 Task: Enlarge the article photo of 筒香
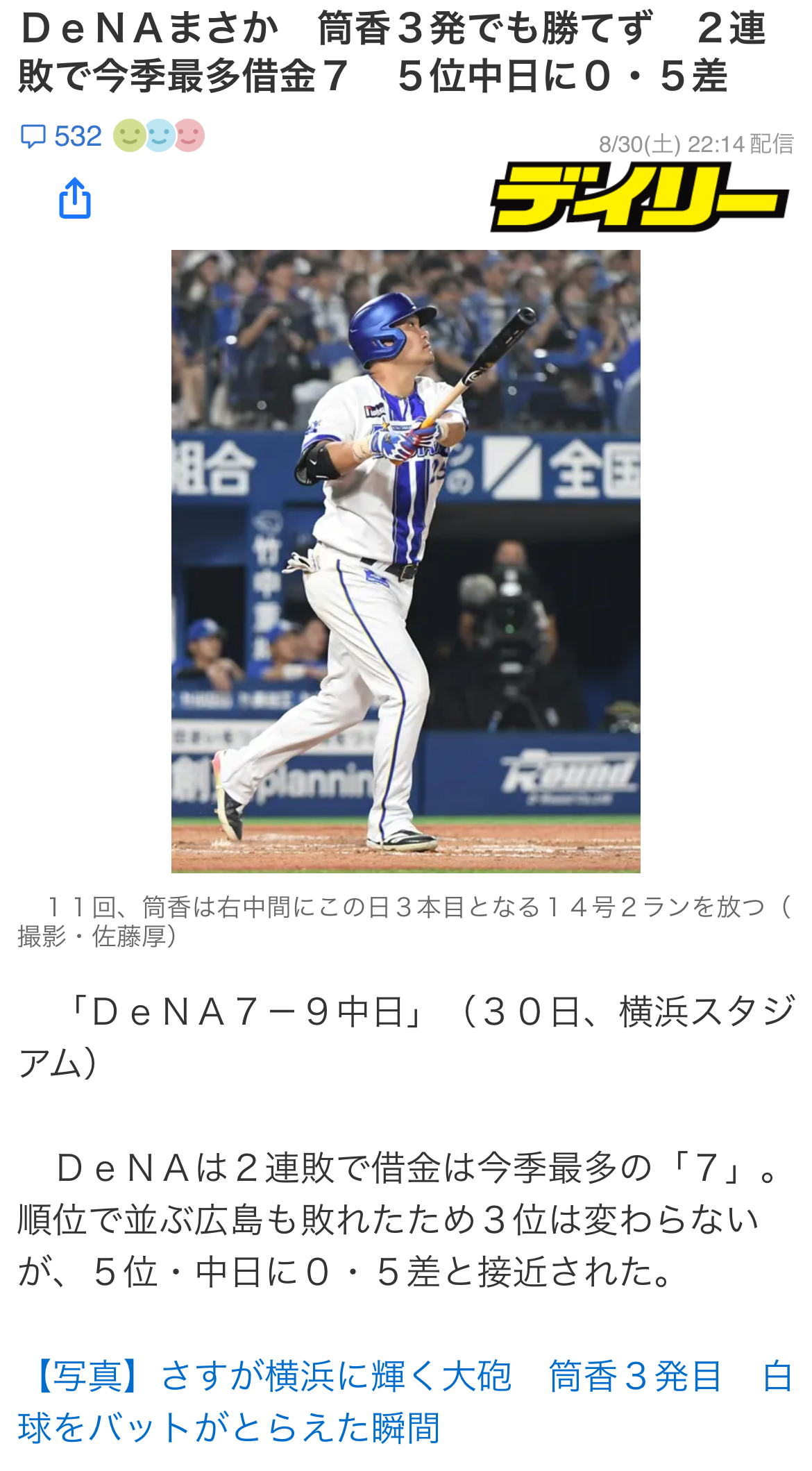point(406,561)
